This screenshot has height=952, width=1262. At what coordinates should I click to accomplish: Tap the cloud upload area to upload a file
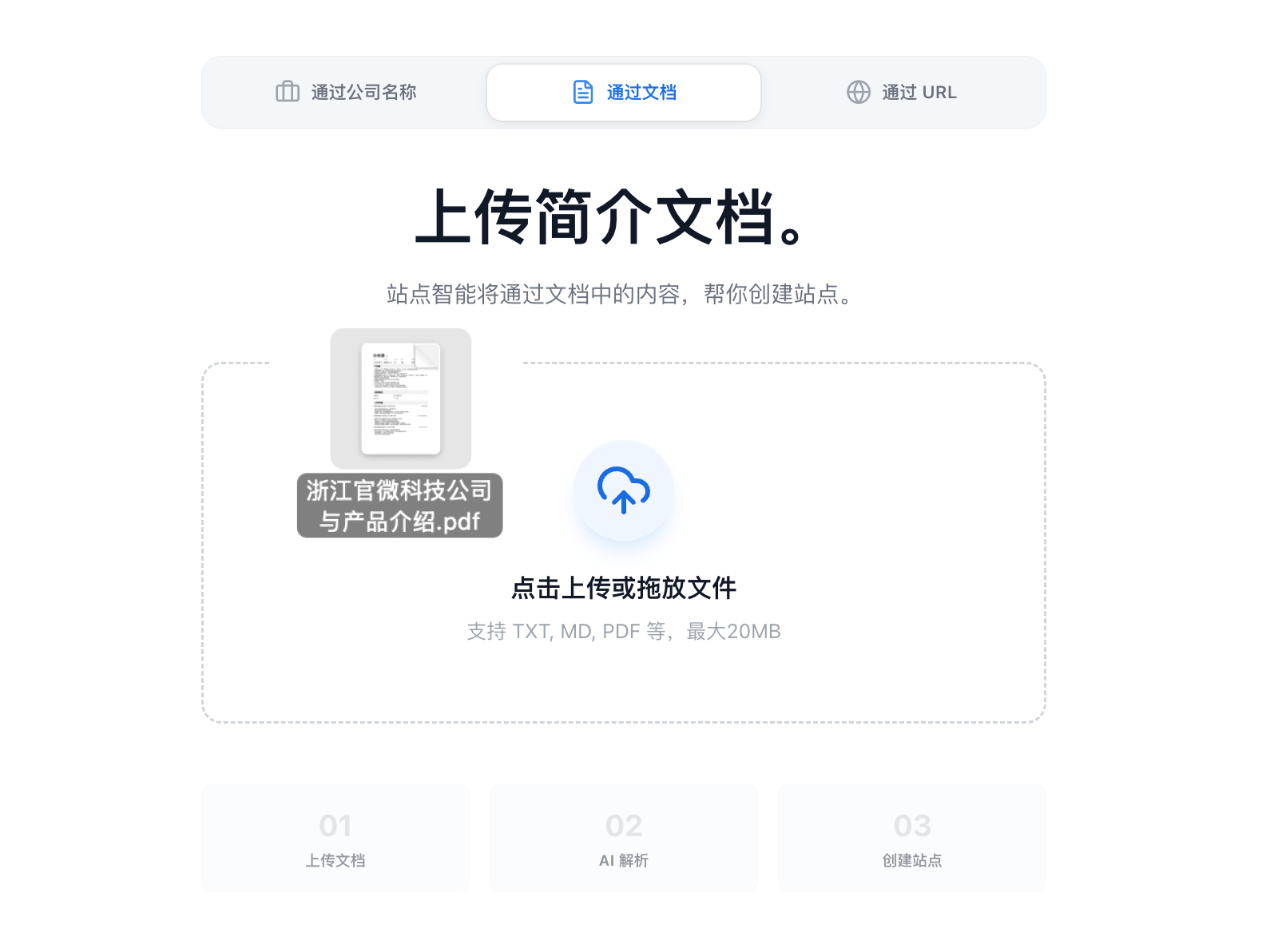point(624,490)
